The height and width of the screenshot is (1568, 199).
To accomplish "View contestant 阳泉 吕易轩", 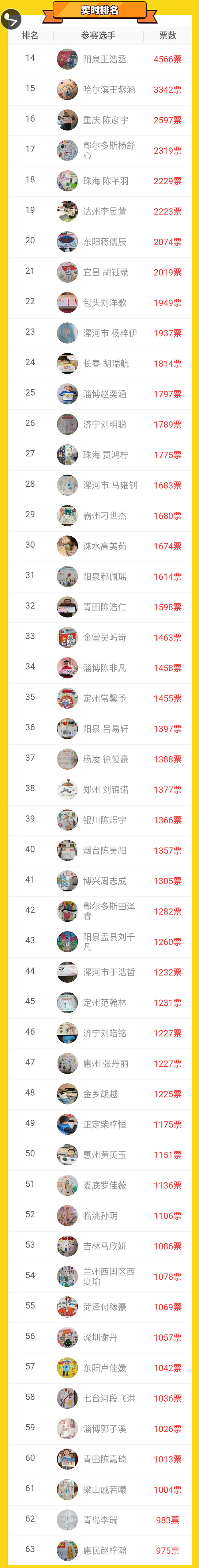I will (x=105, y=729).
